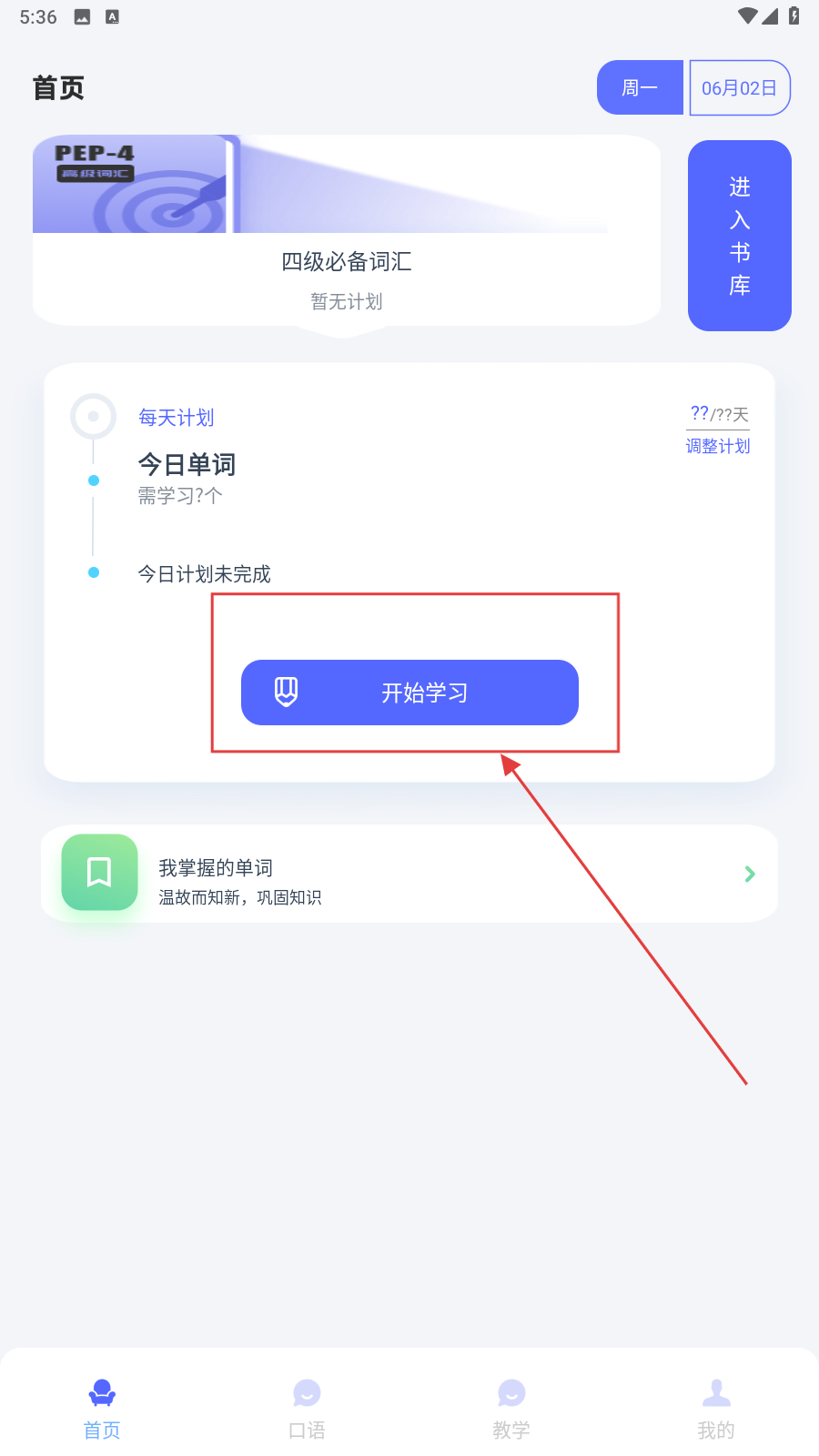Screen dimensions: 819x1456
Task: Switch to the 口语 tab
Action: [307, 1408]
